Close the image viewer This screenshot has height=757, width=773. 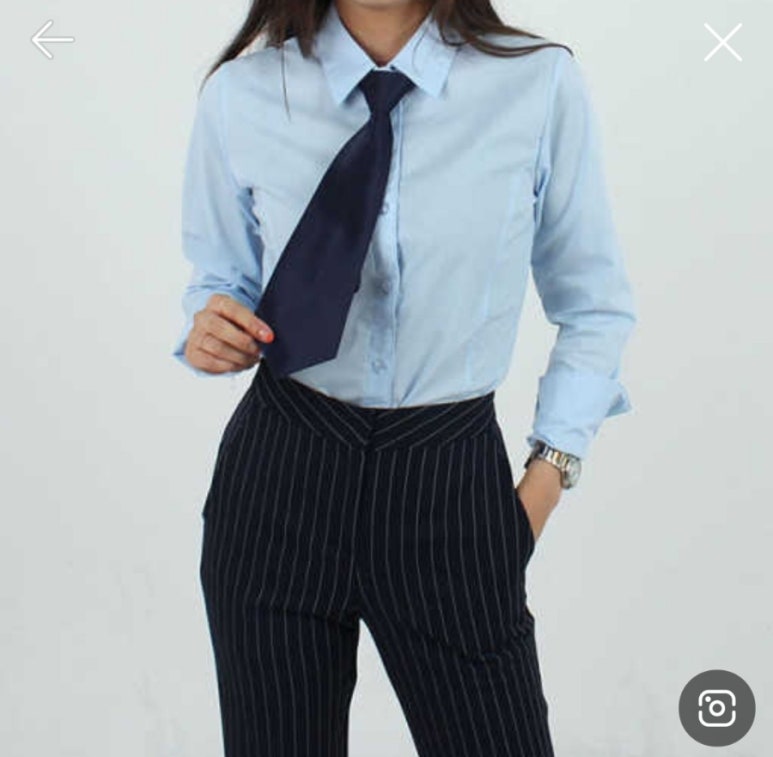point(722,43)
